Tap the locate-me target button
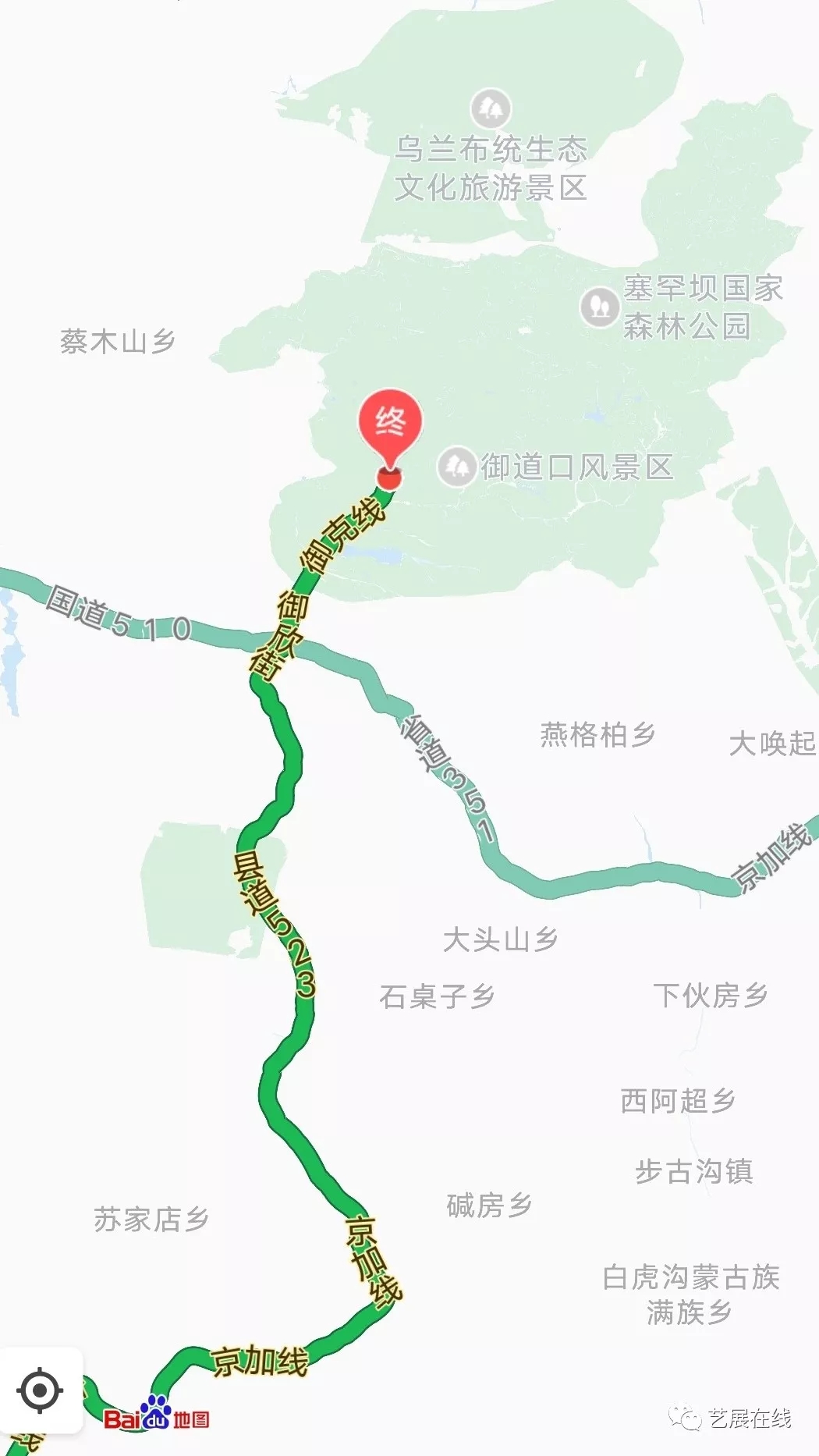819x1456 pixels. (x=40, y=1390)
